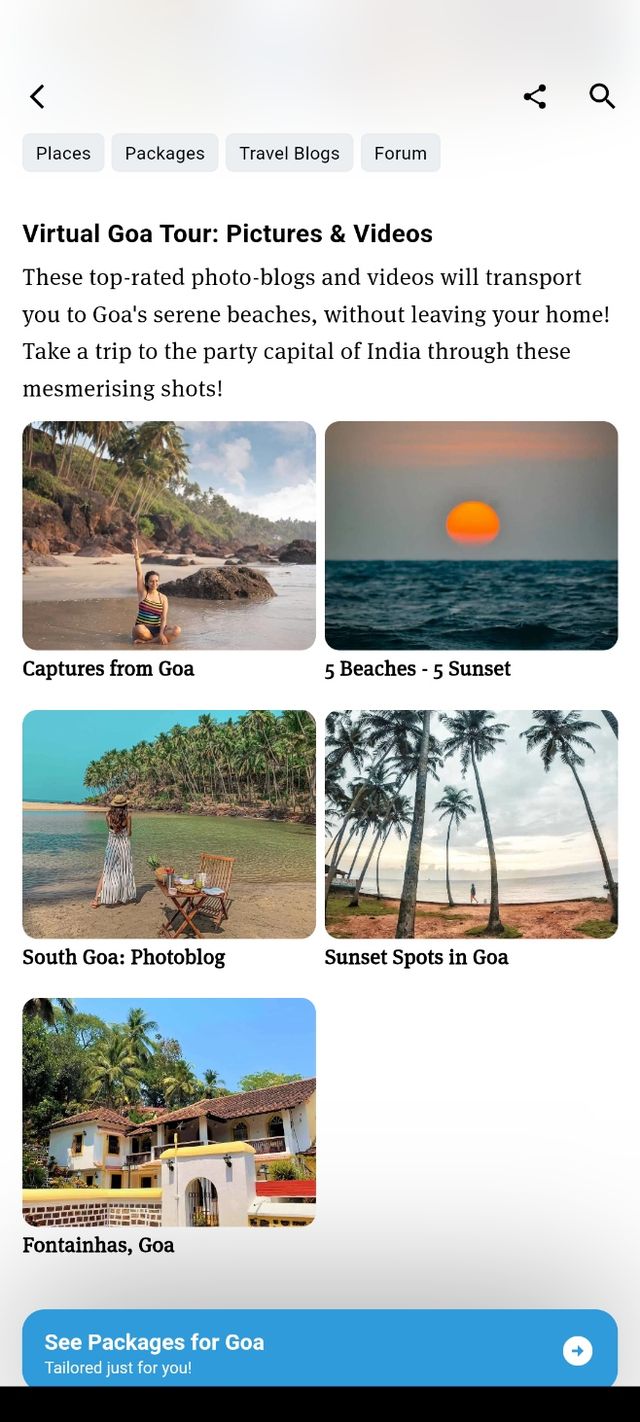640x1422 pixels.
Task: Go back using the top arrow
Action: tap(37, 96)
